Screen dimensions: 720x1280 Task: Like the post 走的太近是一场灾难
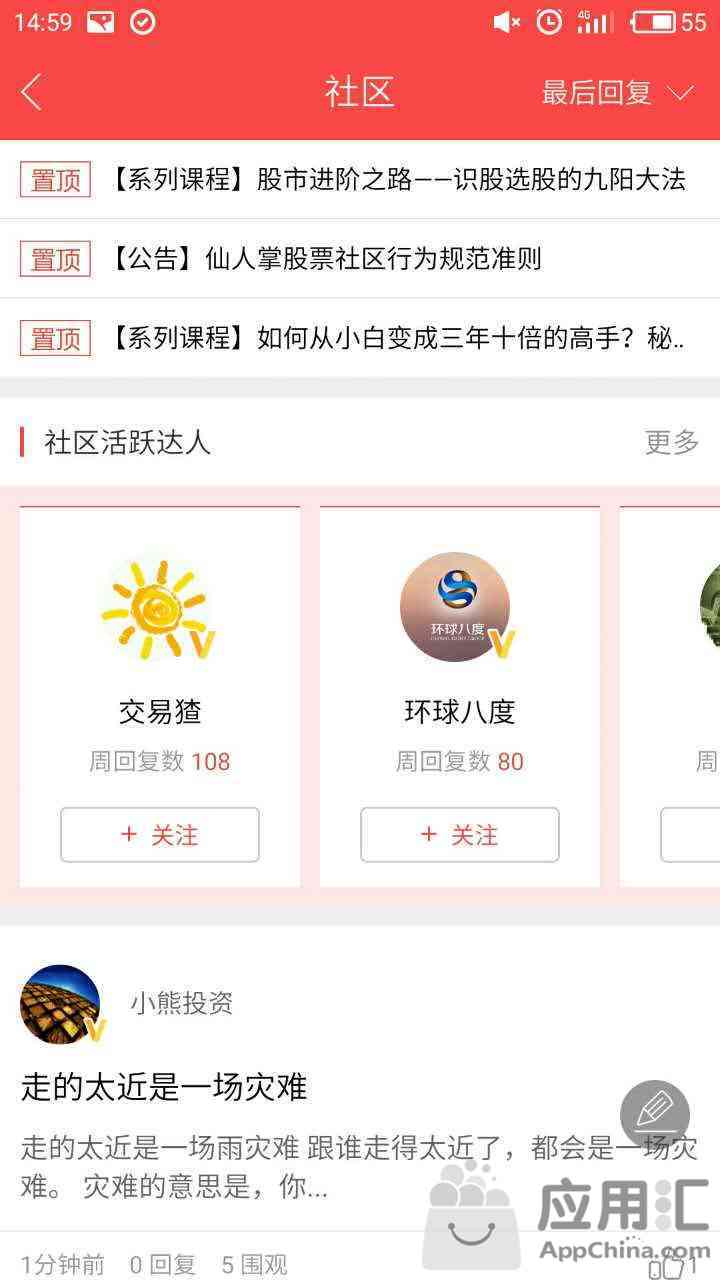pyautogui.click(x=672, y=1266)
